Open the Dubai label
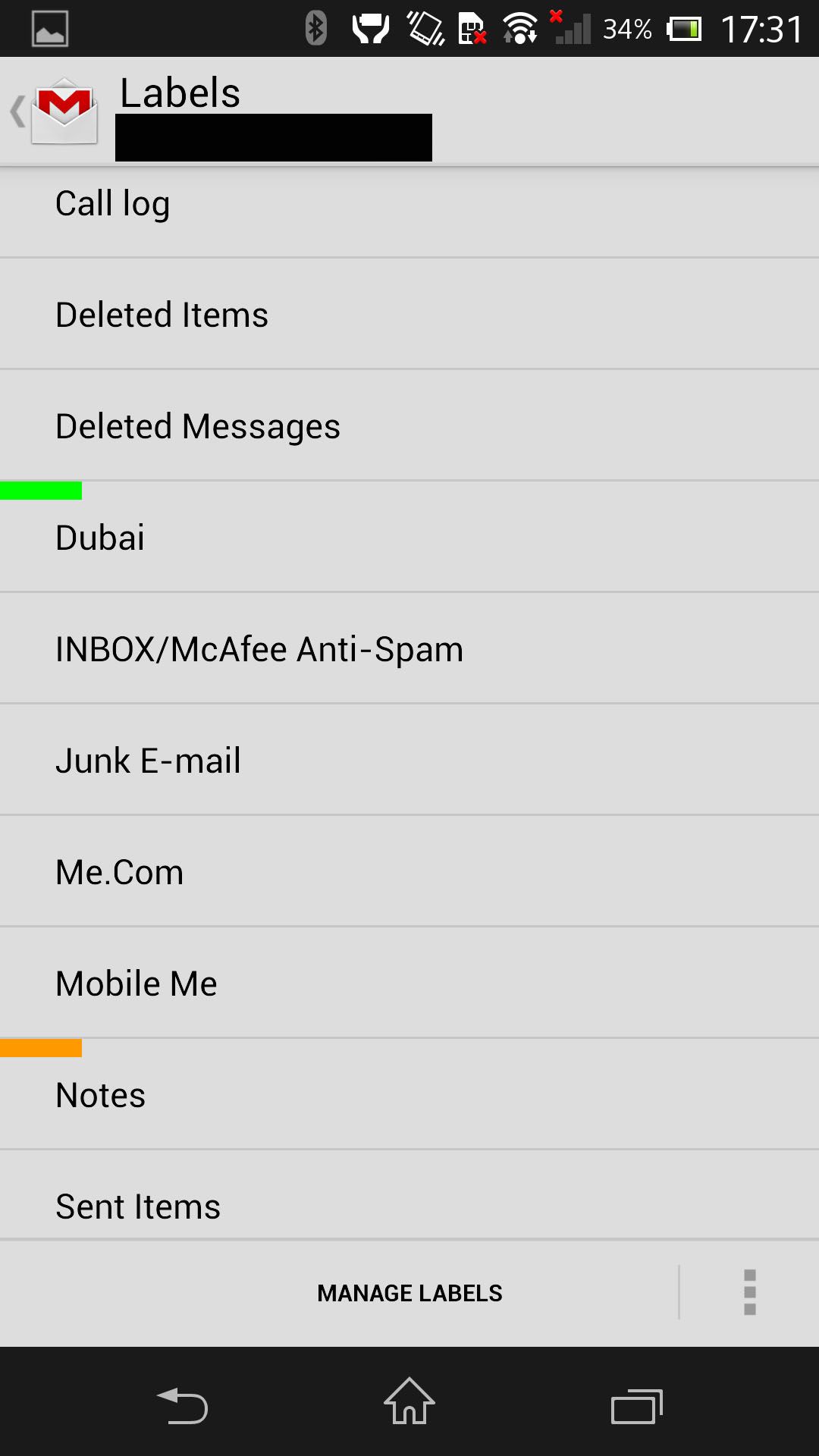Screen dimensions: 819x1456 (x=409, y=538)
